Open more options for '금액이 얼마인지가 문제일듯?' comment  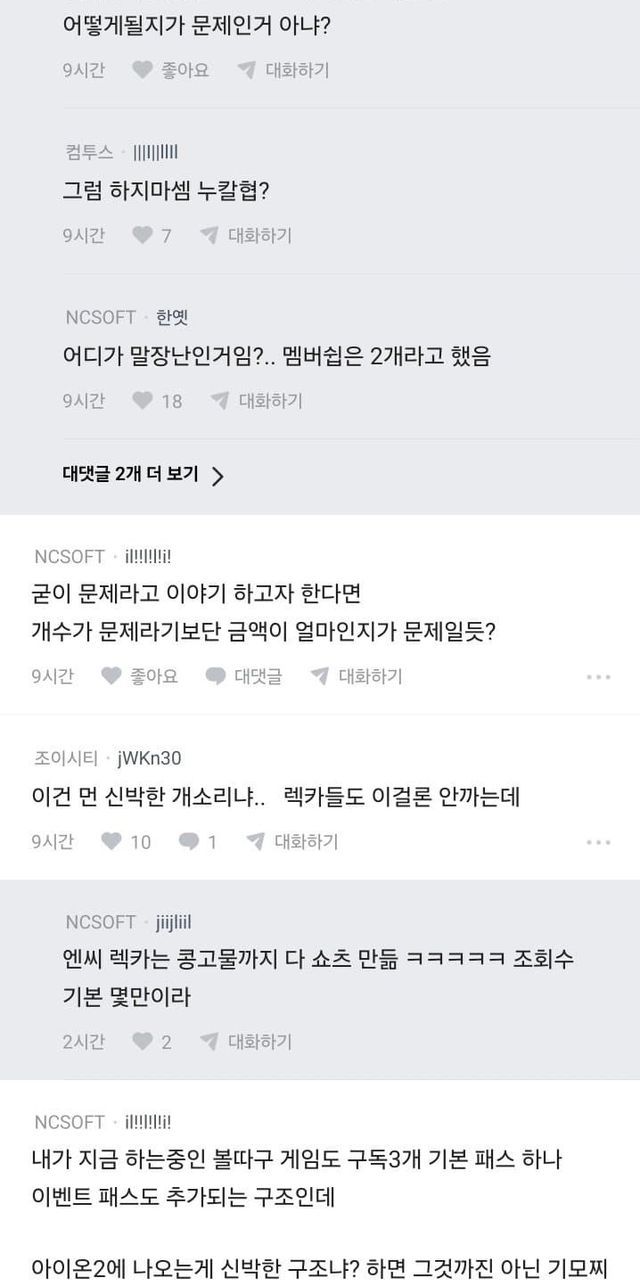point(598,677)
